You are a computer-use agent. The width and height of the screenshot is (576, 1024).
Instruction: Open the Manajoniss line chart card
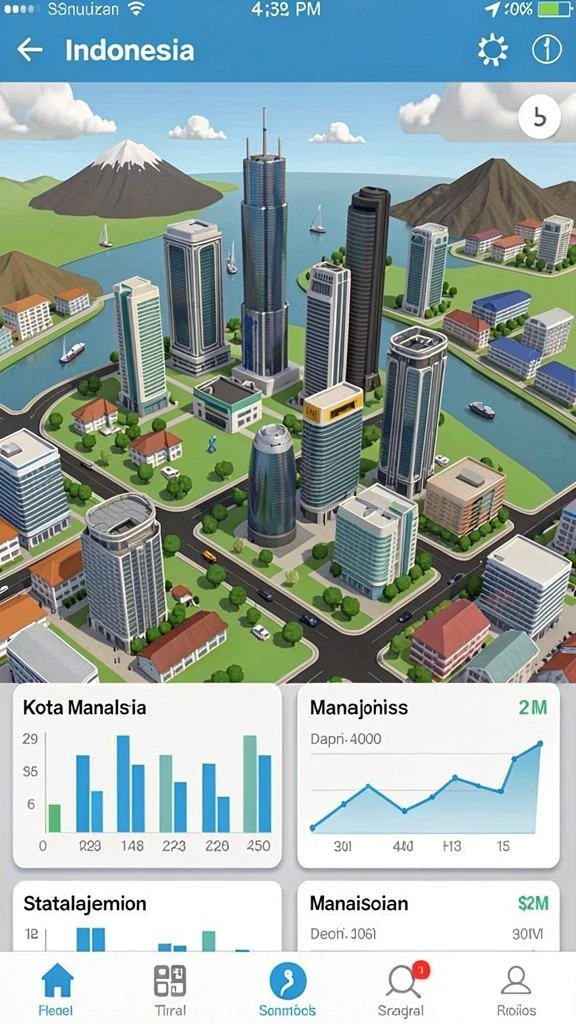click(x=428, y=776)
